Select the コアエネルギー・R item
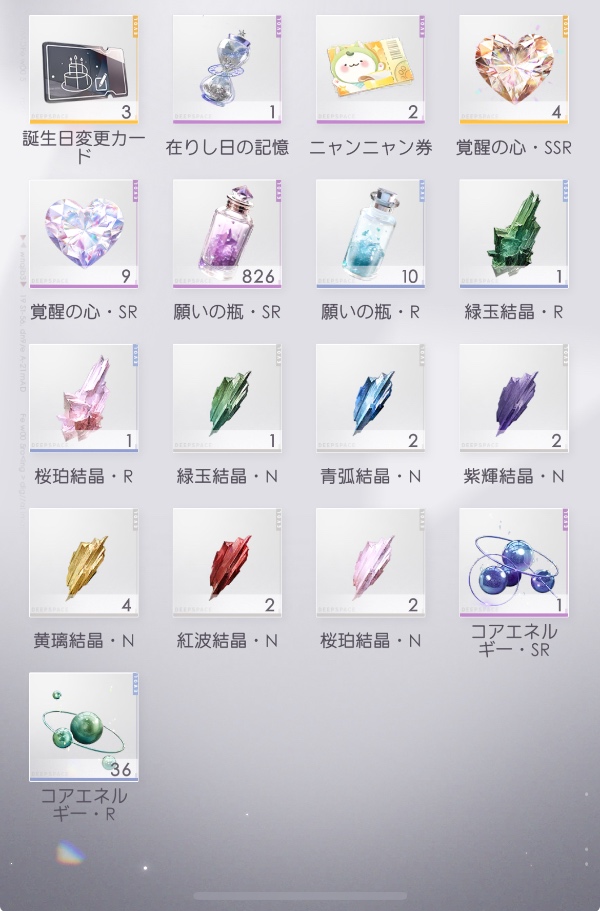This screenshot has height=911, width=600. point(84,725)
